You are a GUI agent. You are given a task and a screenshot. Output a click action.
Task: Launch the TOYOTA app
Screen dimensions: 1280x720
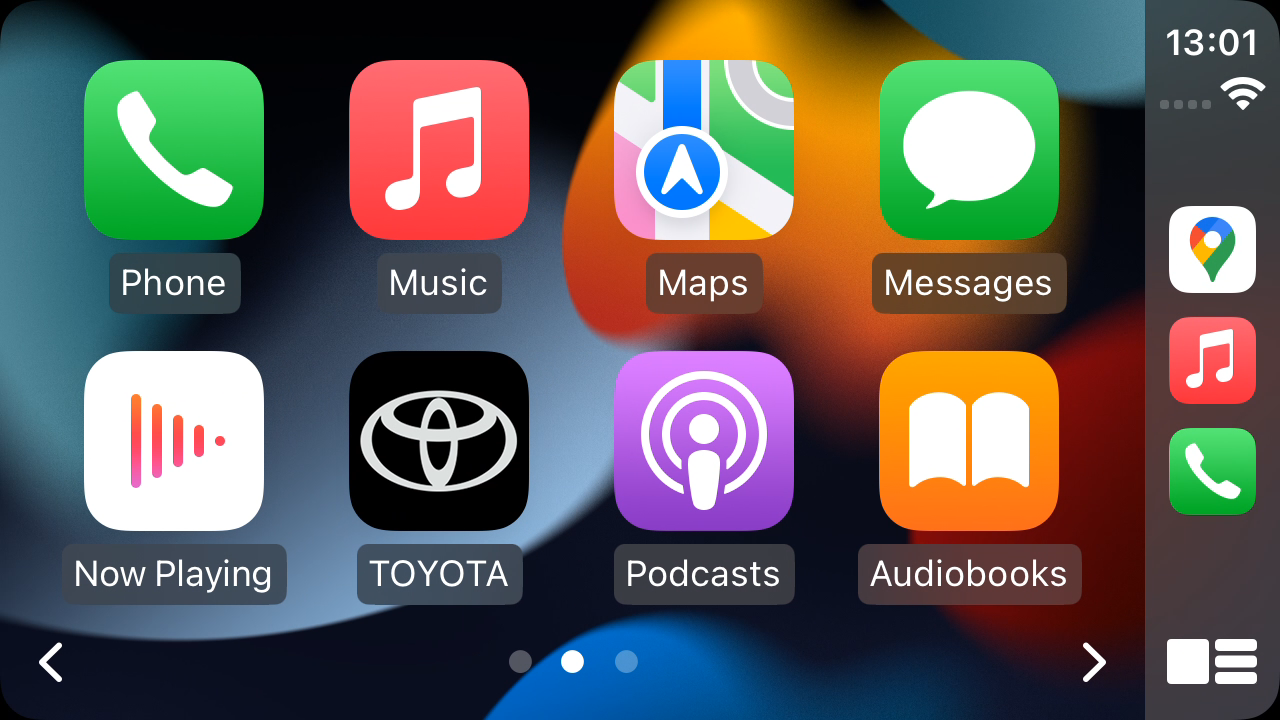click(439, 441)
